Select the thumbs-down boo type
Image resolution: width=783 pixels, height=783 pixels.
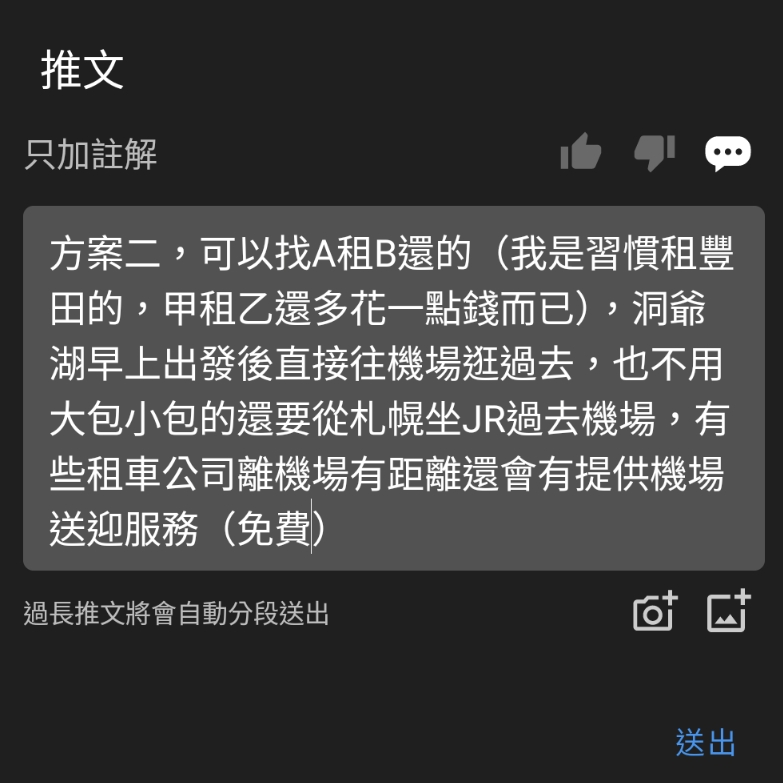[x=654, y=153]
